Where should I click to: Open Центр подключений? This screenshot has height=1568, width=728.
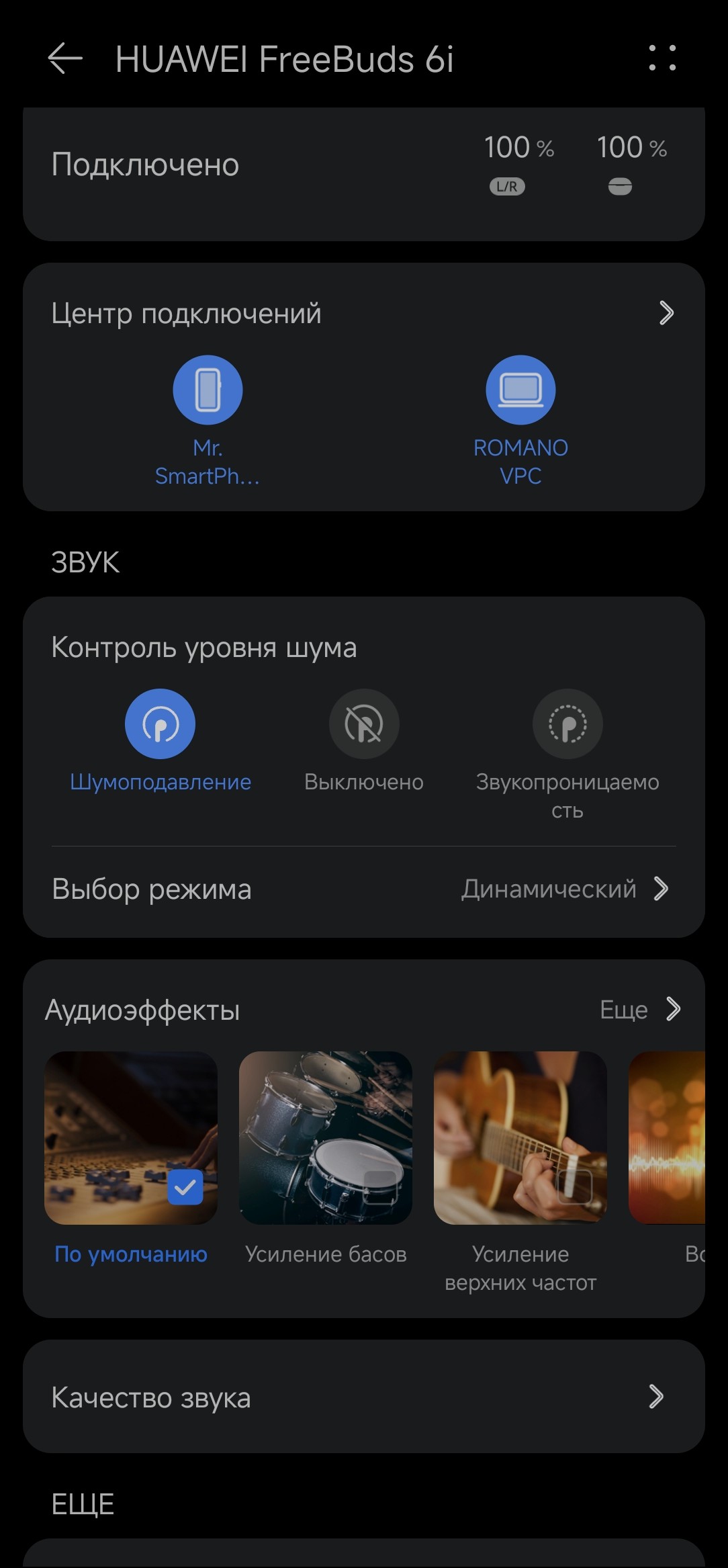[363, 313]
